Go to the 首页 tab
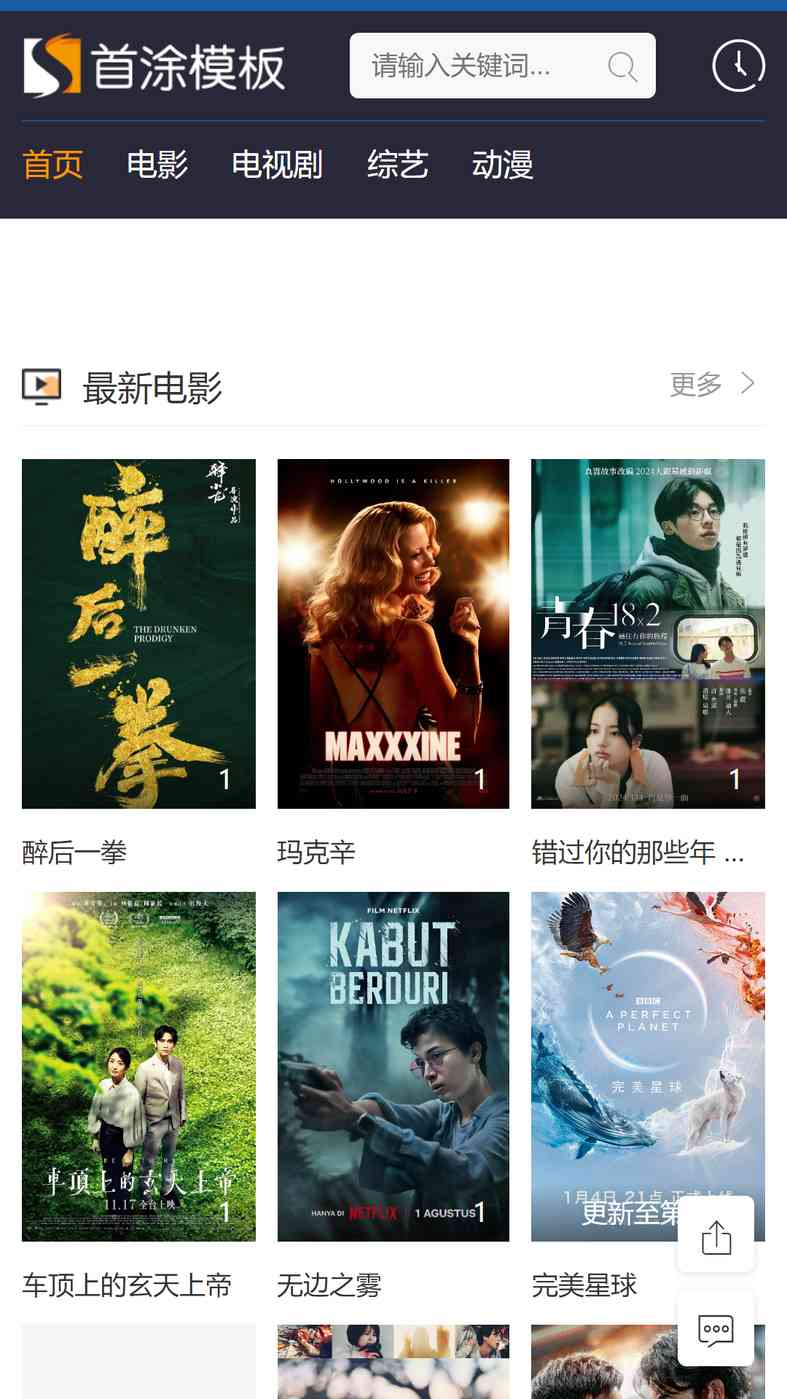 coord(53,164)
